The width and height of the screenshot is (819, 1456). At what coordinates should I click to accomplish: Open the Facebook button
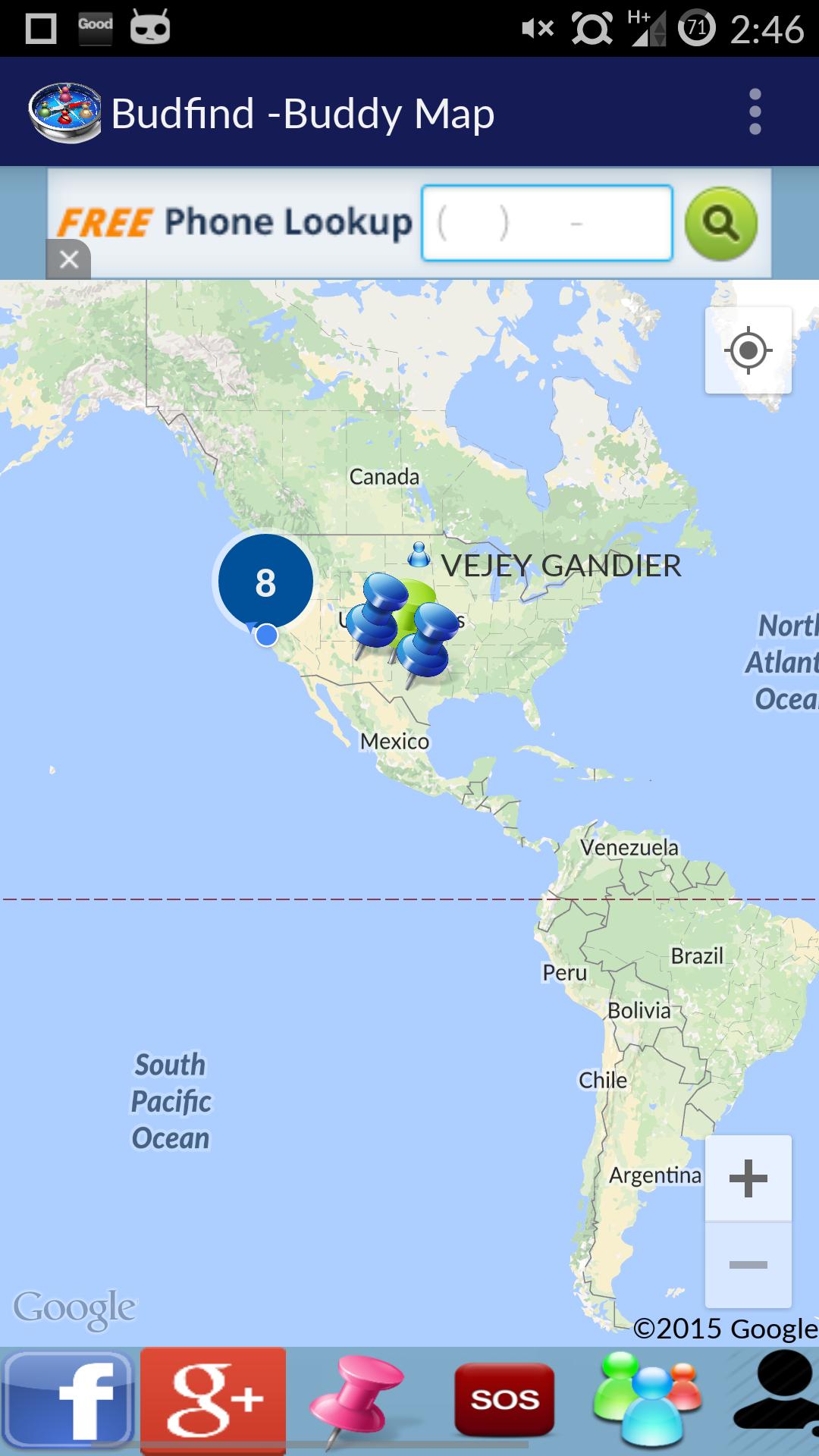point(68,1399)
